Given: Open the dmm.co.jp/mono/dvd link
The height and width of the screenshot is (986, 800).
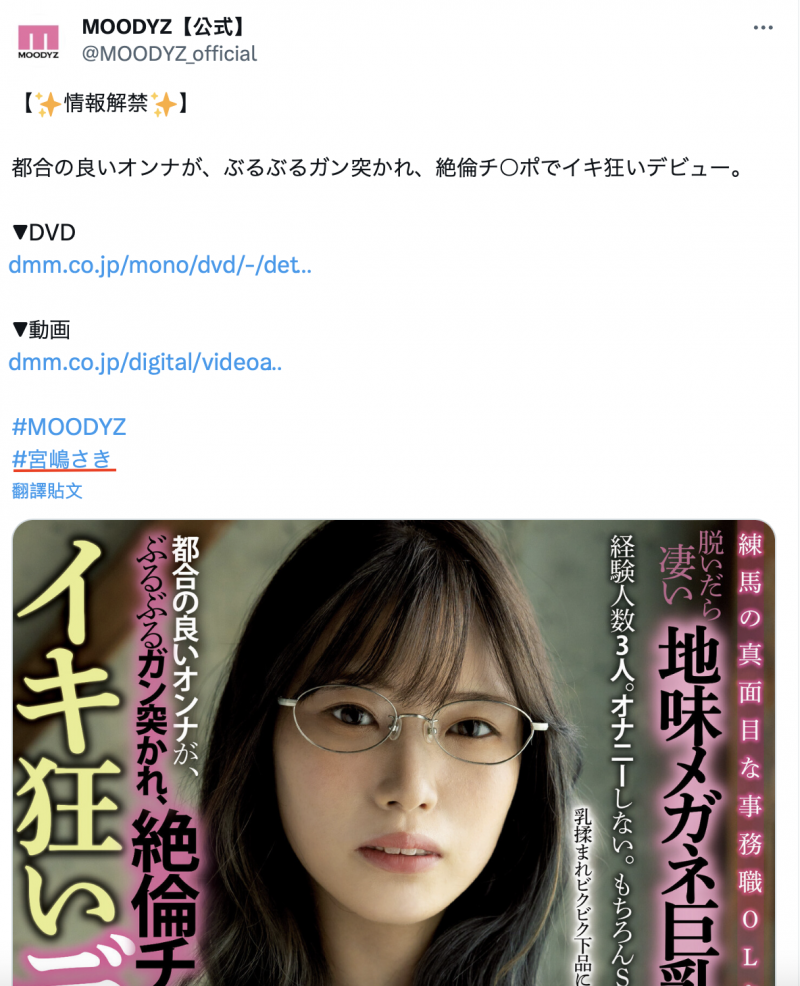Looking at the screenshot, I should [x=160, y=267].
